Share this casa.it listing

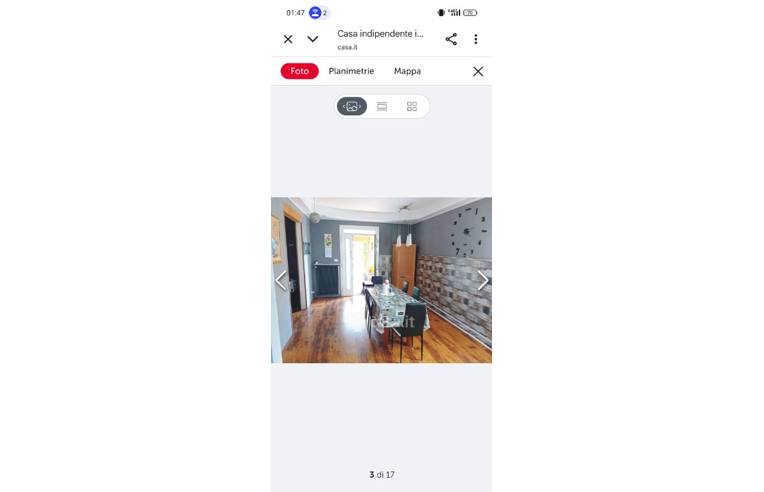451,39
